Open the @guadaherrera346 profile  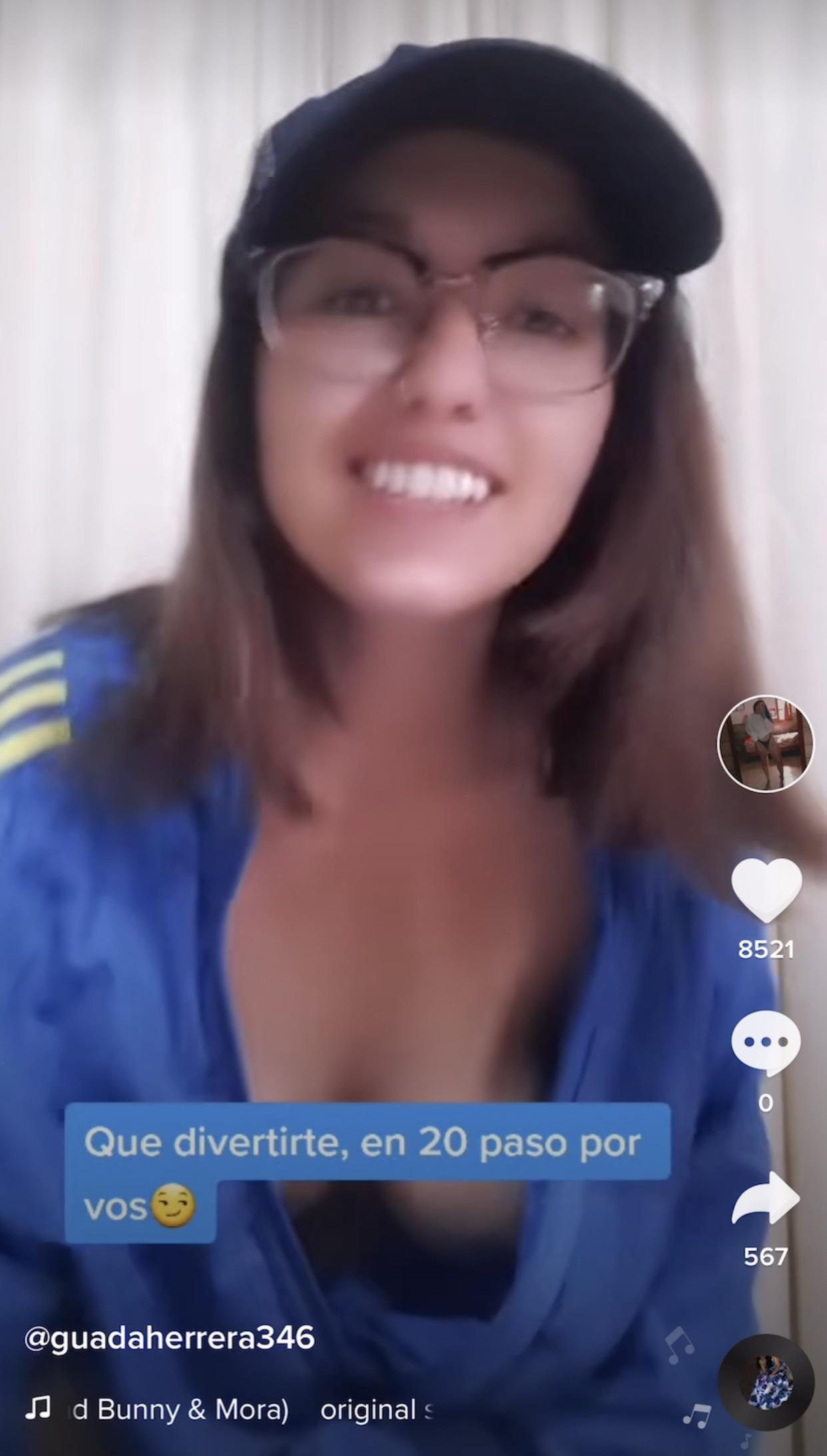pos(169,1338)
